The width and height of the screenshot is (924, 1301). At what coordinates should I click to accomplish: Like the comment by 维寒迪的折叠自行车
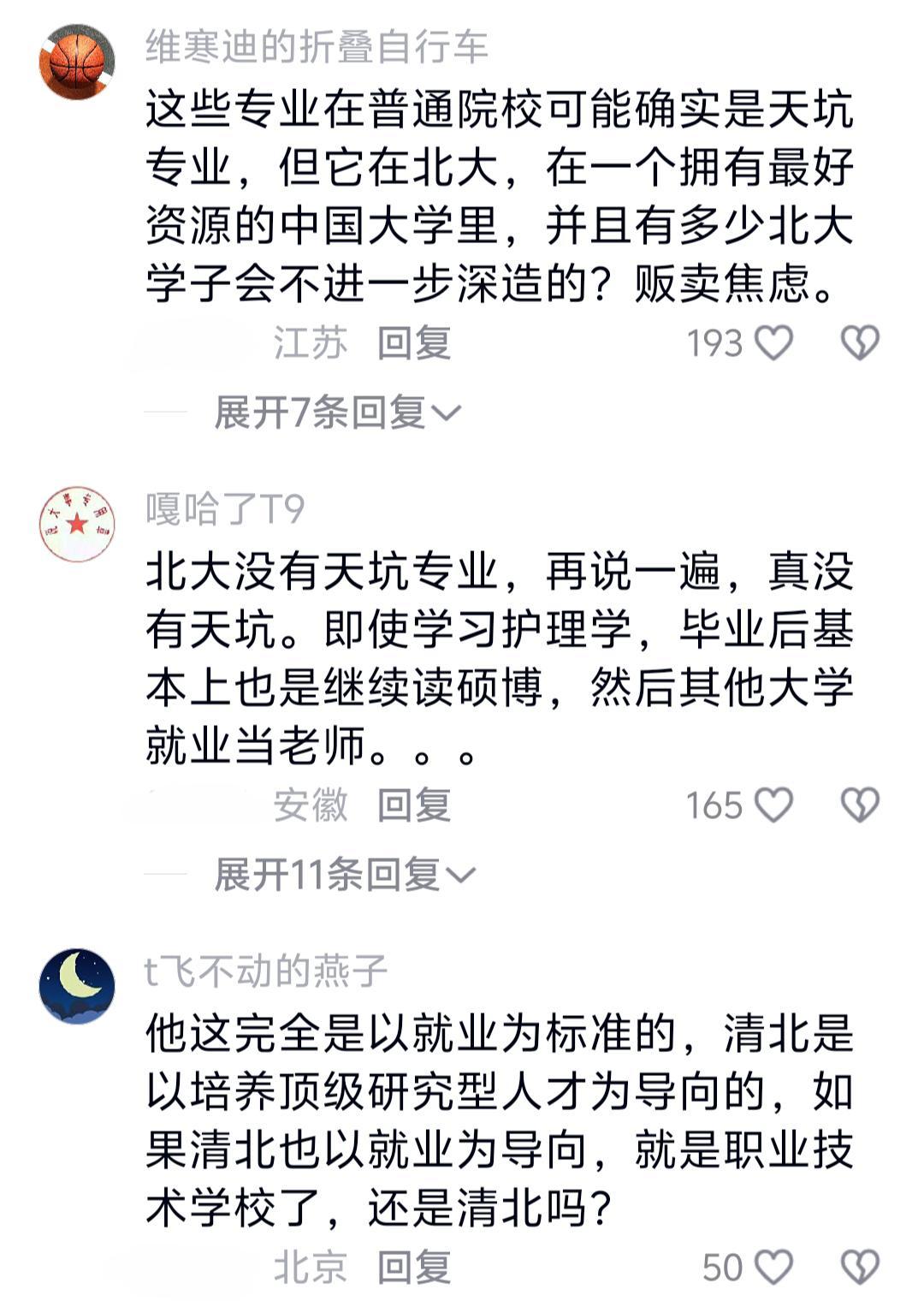(774, 343)
